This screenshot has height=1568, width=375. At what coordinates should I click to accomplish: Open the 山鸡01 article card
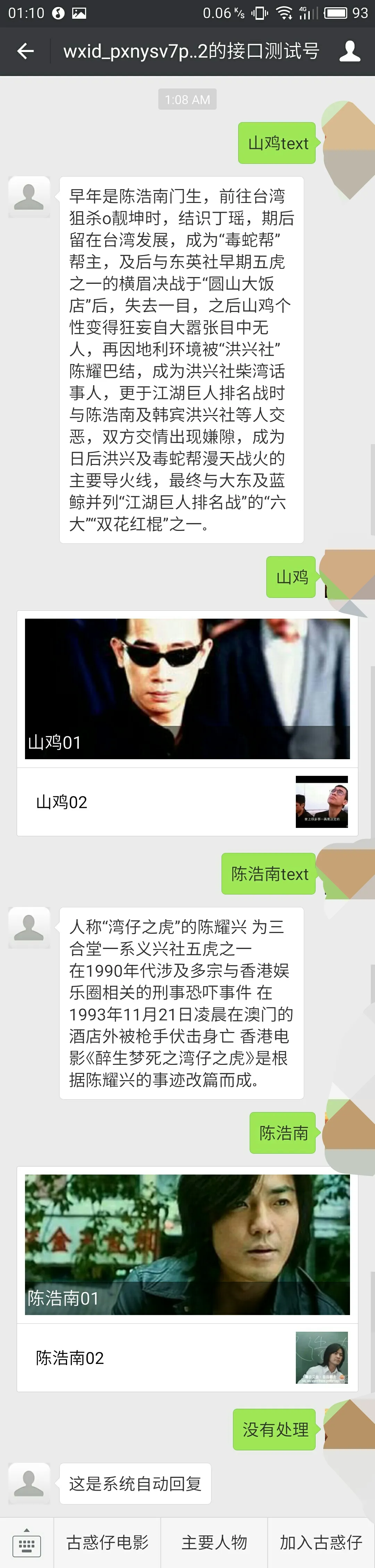(187, 688)
